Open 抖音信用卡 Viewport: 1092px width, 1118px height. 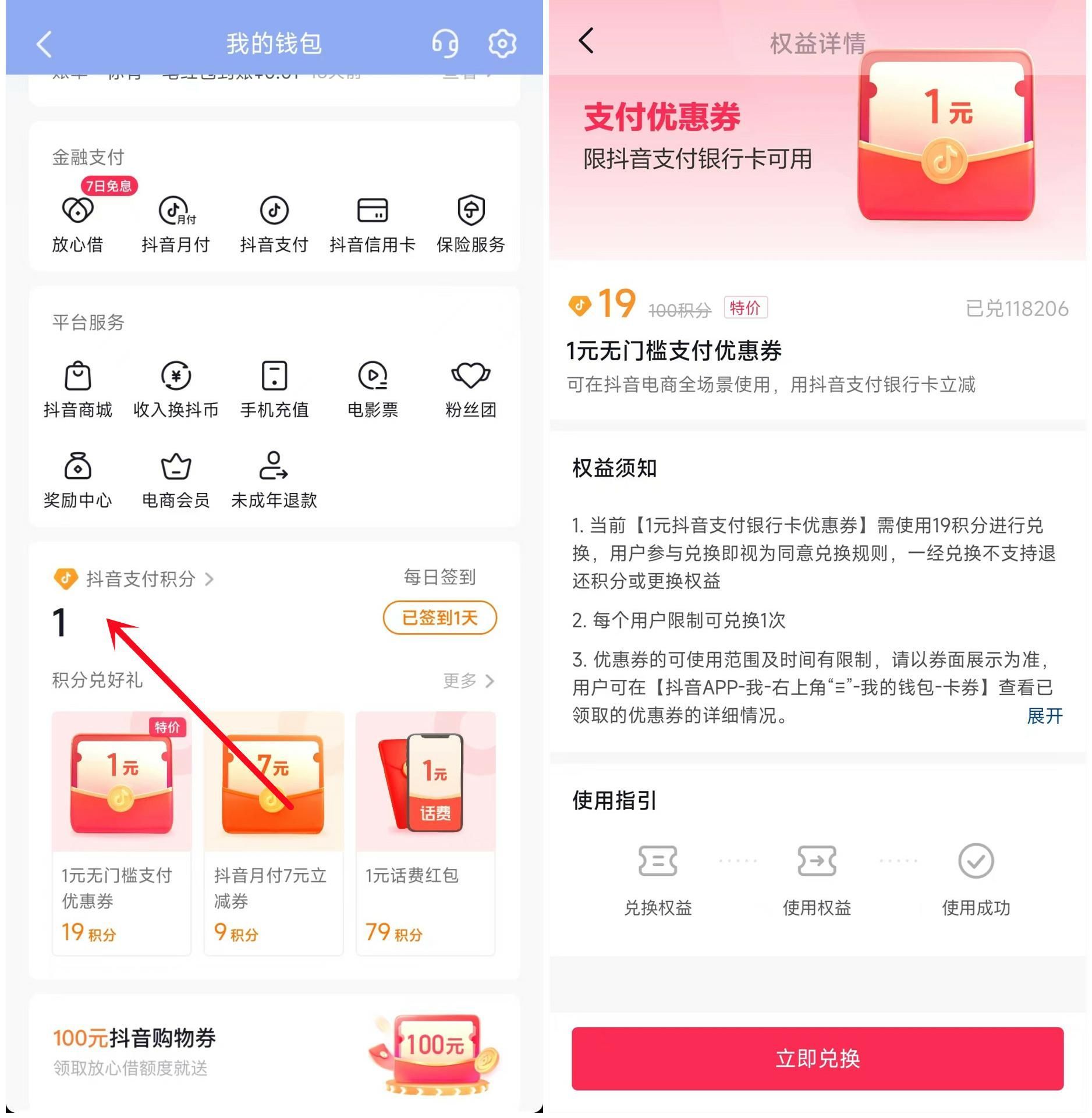pyautogui.click(x=373, y=225)
